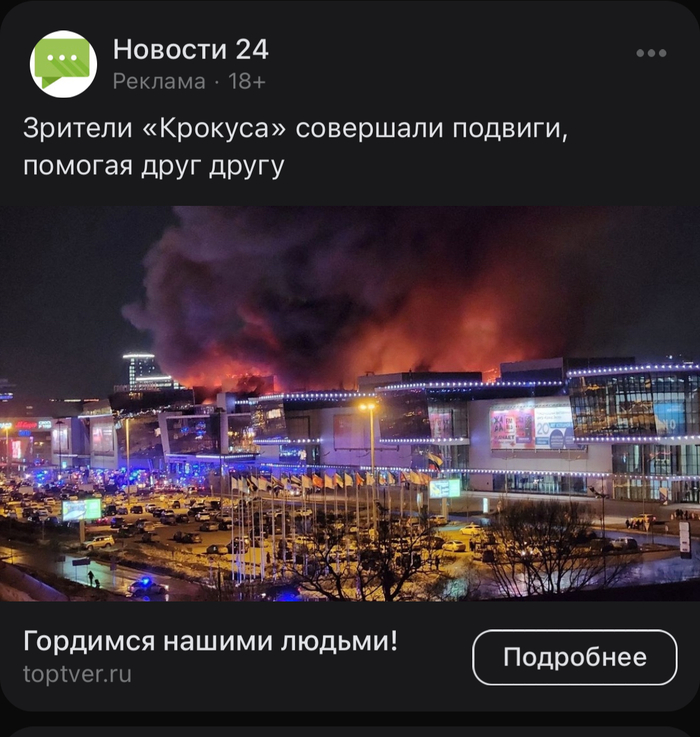700x737 pixels.
Task: Open the toptver.ru link
Action: click(77, 673)
